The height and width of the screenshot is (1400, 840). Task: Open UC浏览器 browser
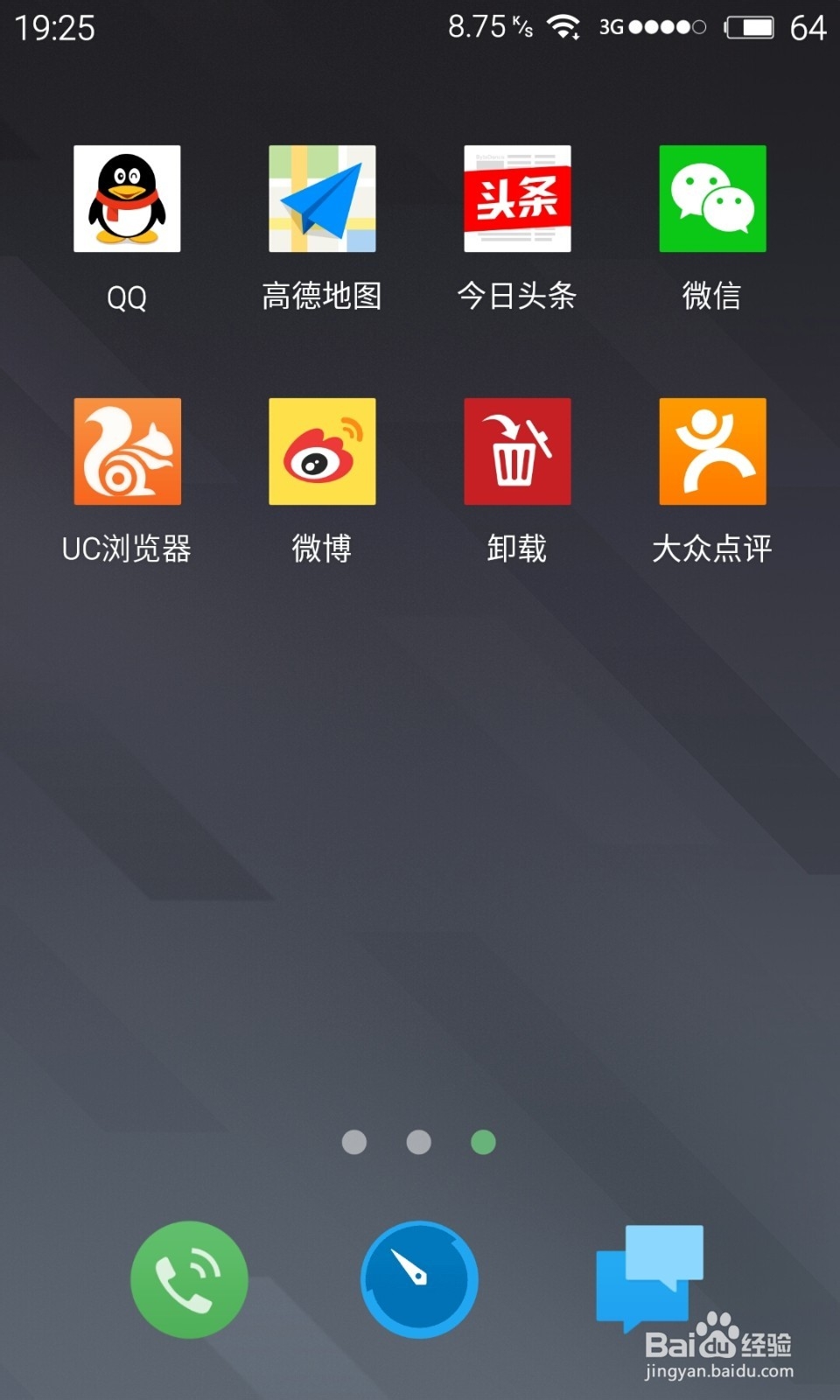[127, 451]
